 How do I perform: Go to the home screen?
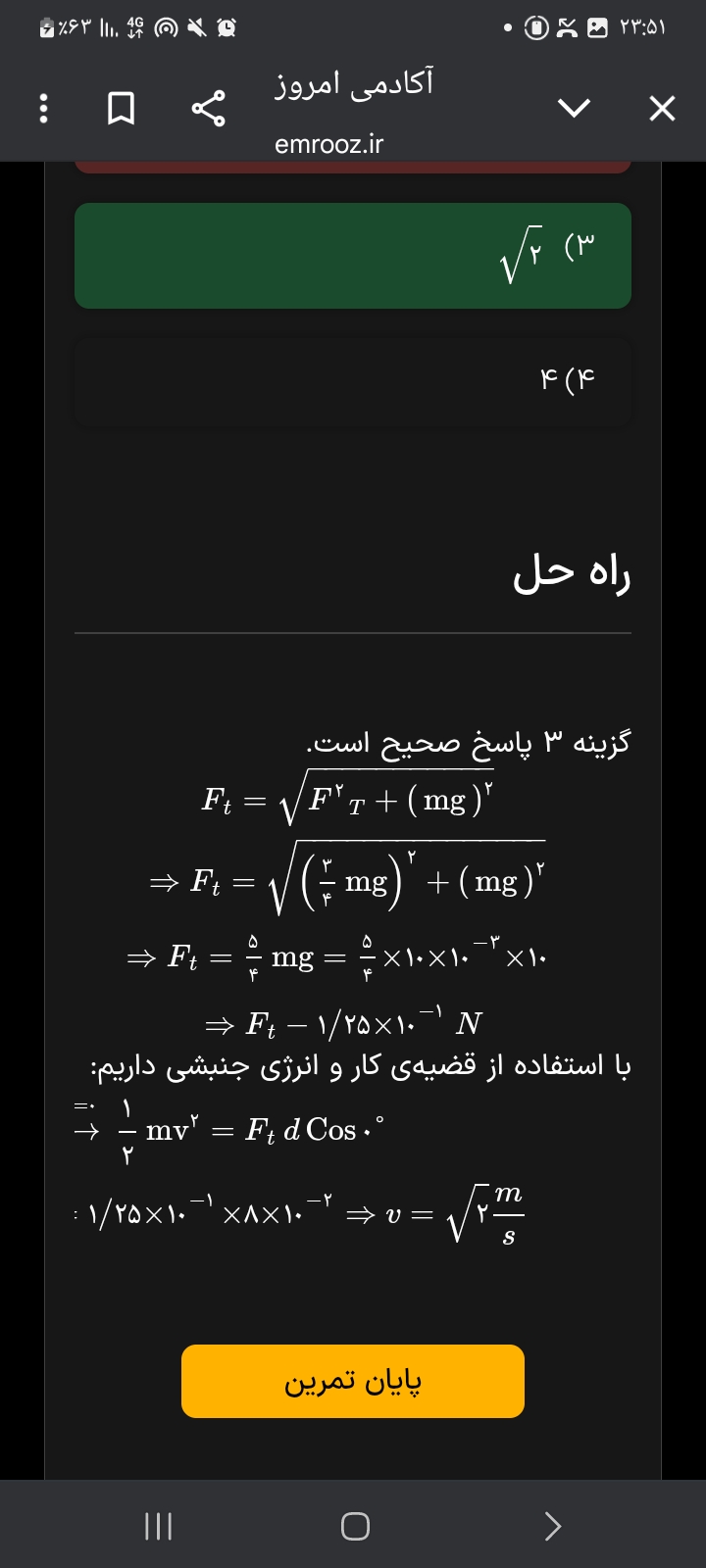tap(355, 1526)
